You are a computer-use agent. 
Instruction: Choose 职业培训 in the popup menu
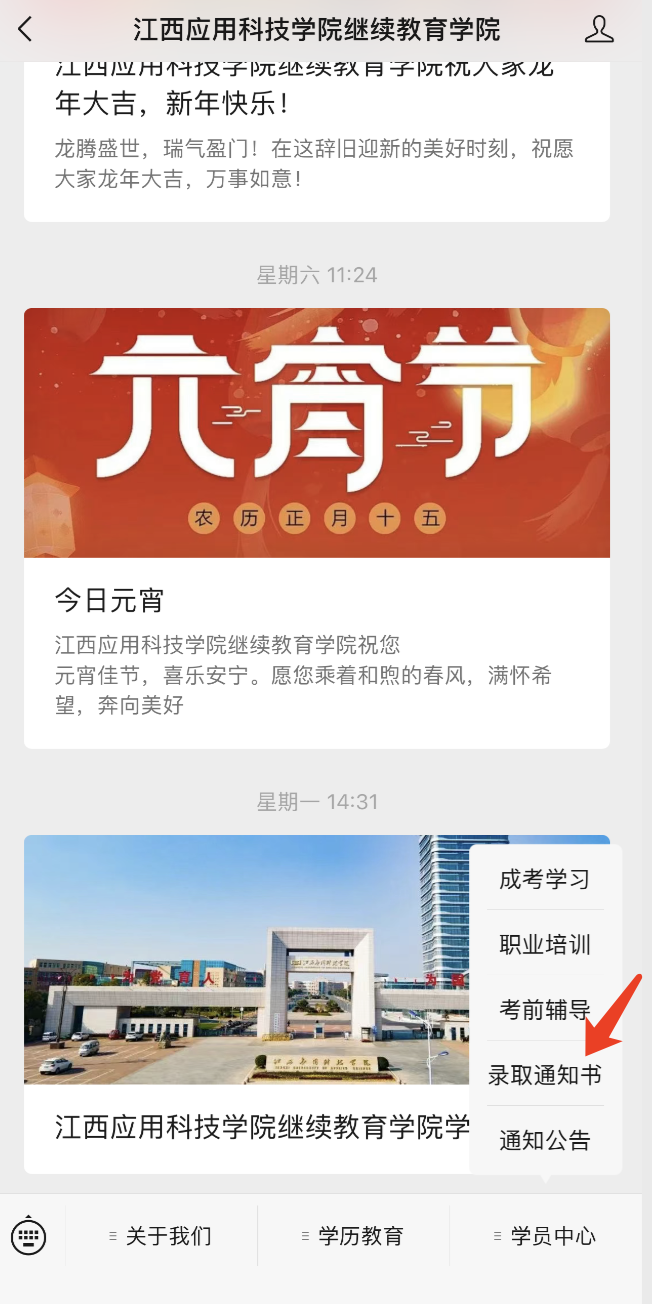(x=545, y=945)
